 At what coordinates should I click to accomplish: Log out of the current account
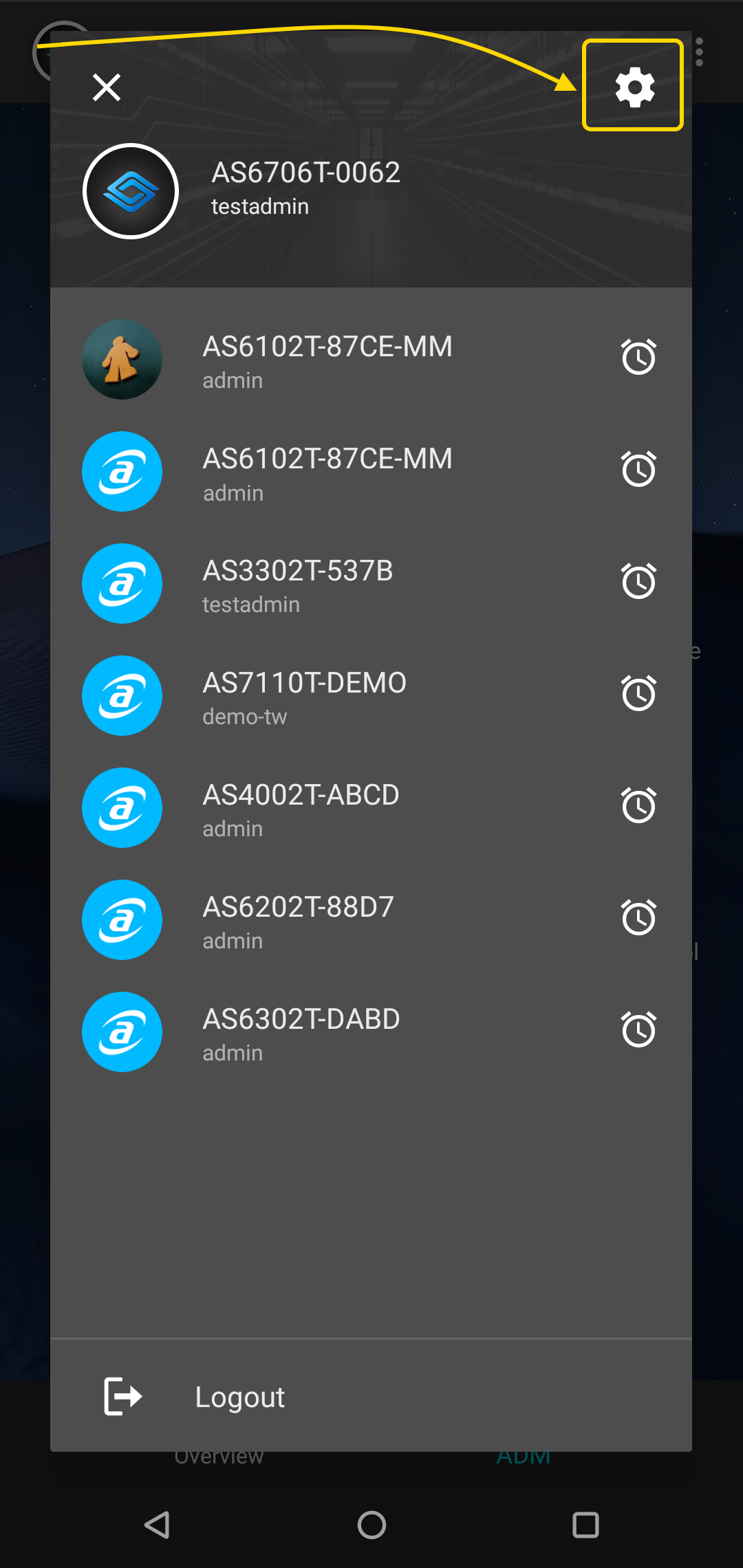371,1397
